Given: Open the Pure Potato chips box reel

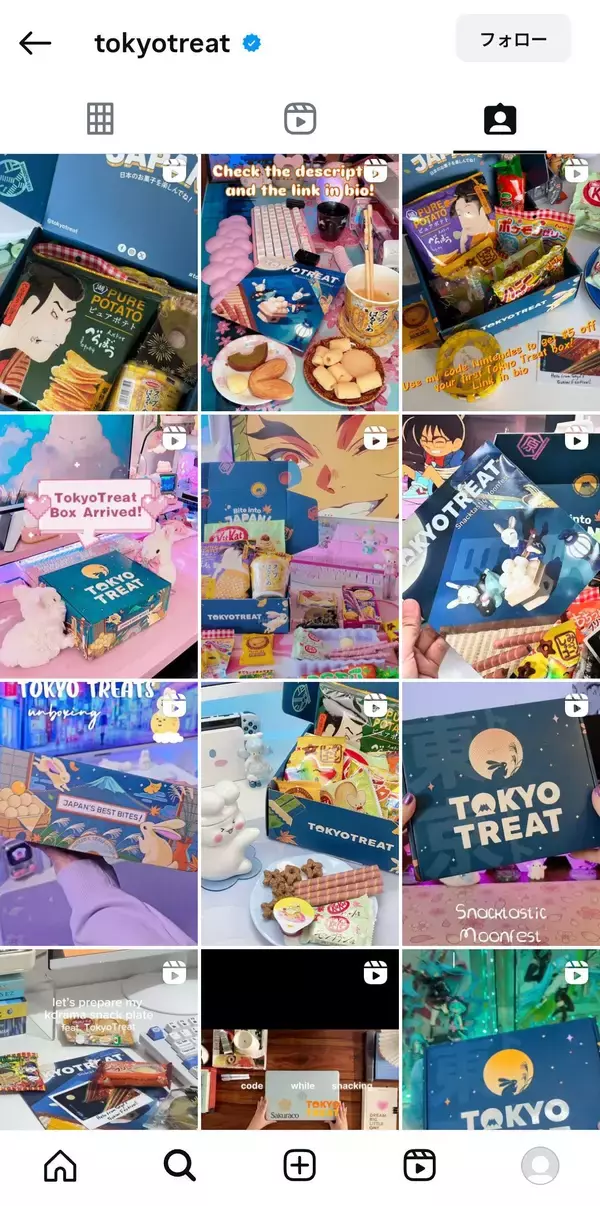Looking at the screenshot, I should [x=98, y=282].
